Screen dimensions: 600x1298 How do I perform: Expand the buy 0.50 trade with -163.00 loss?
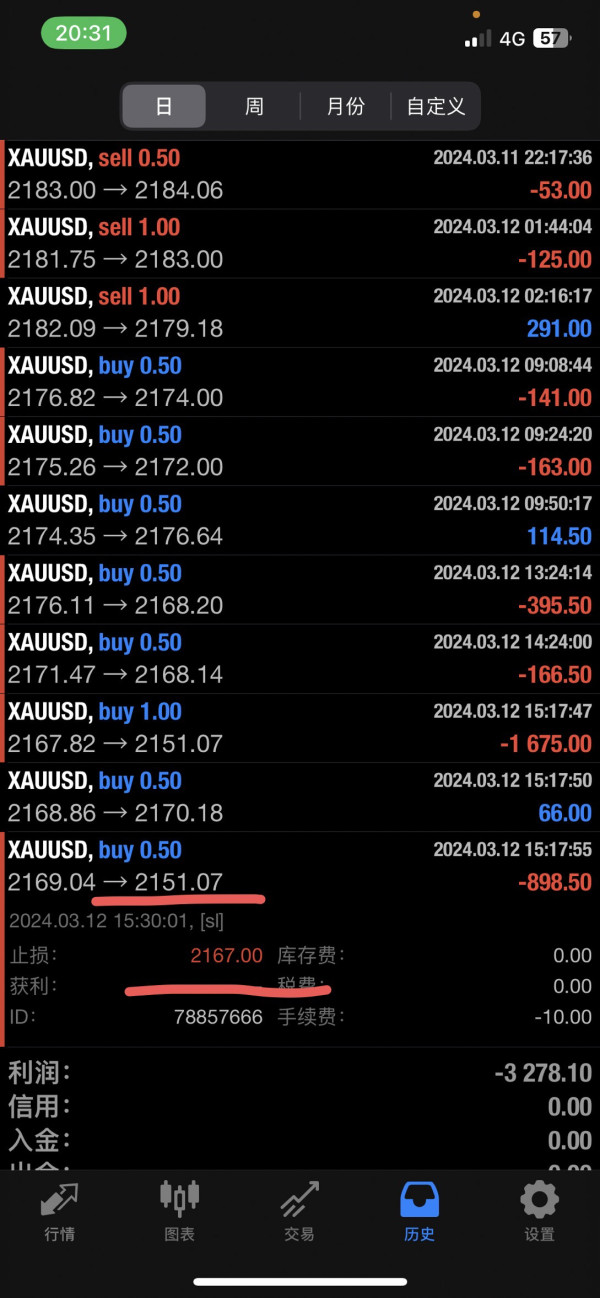300,450
